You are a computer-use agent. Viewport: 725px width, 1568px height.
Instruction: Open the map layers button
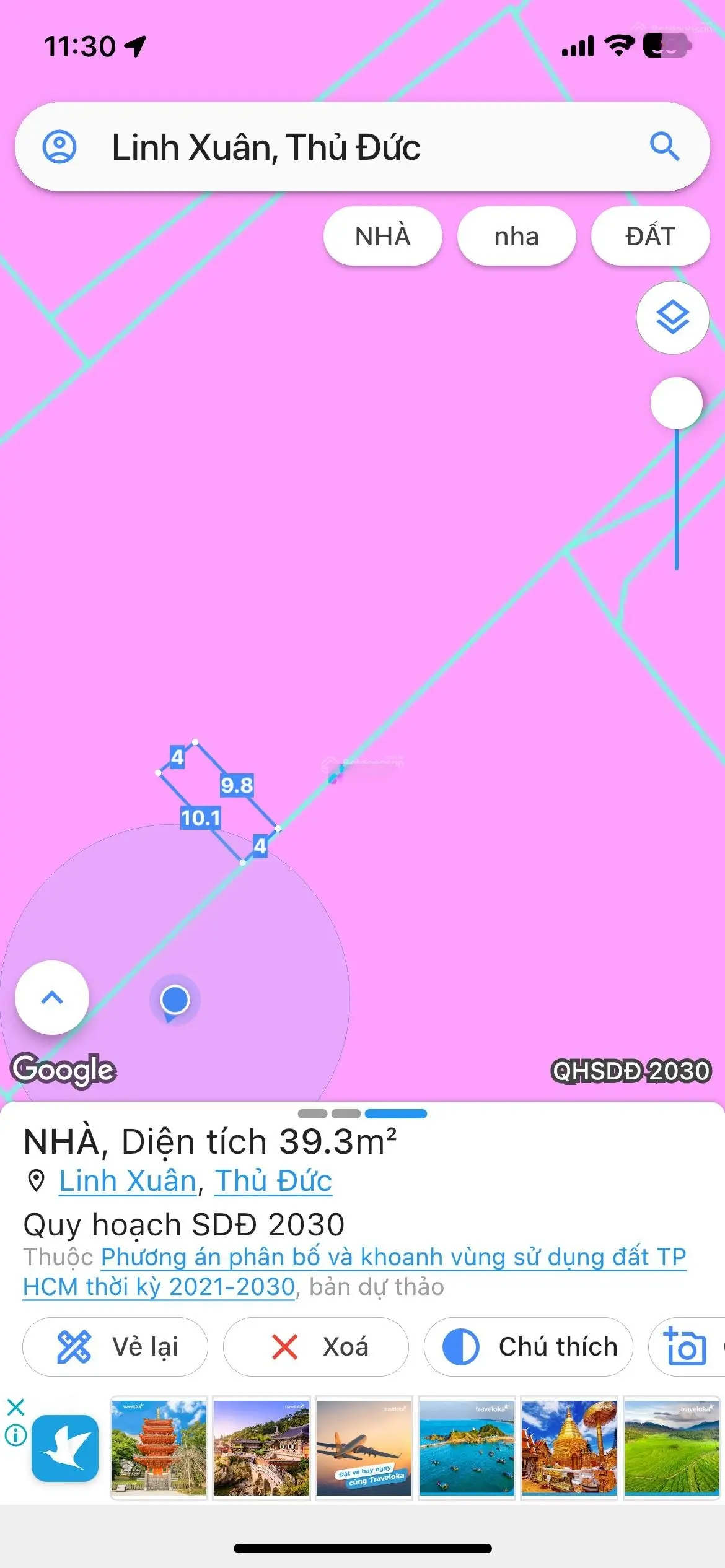tap(672, 318)
